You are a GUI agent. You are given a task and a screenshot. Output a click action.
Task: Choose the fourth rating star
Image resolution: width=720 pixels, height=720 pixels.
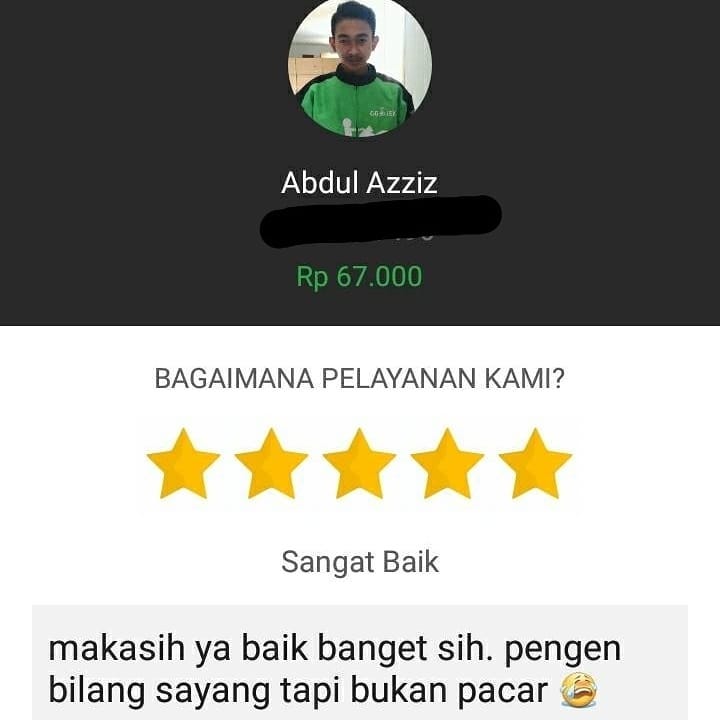coord(447,464)
